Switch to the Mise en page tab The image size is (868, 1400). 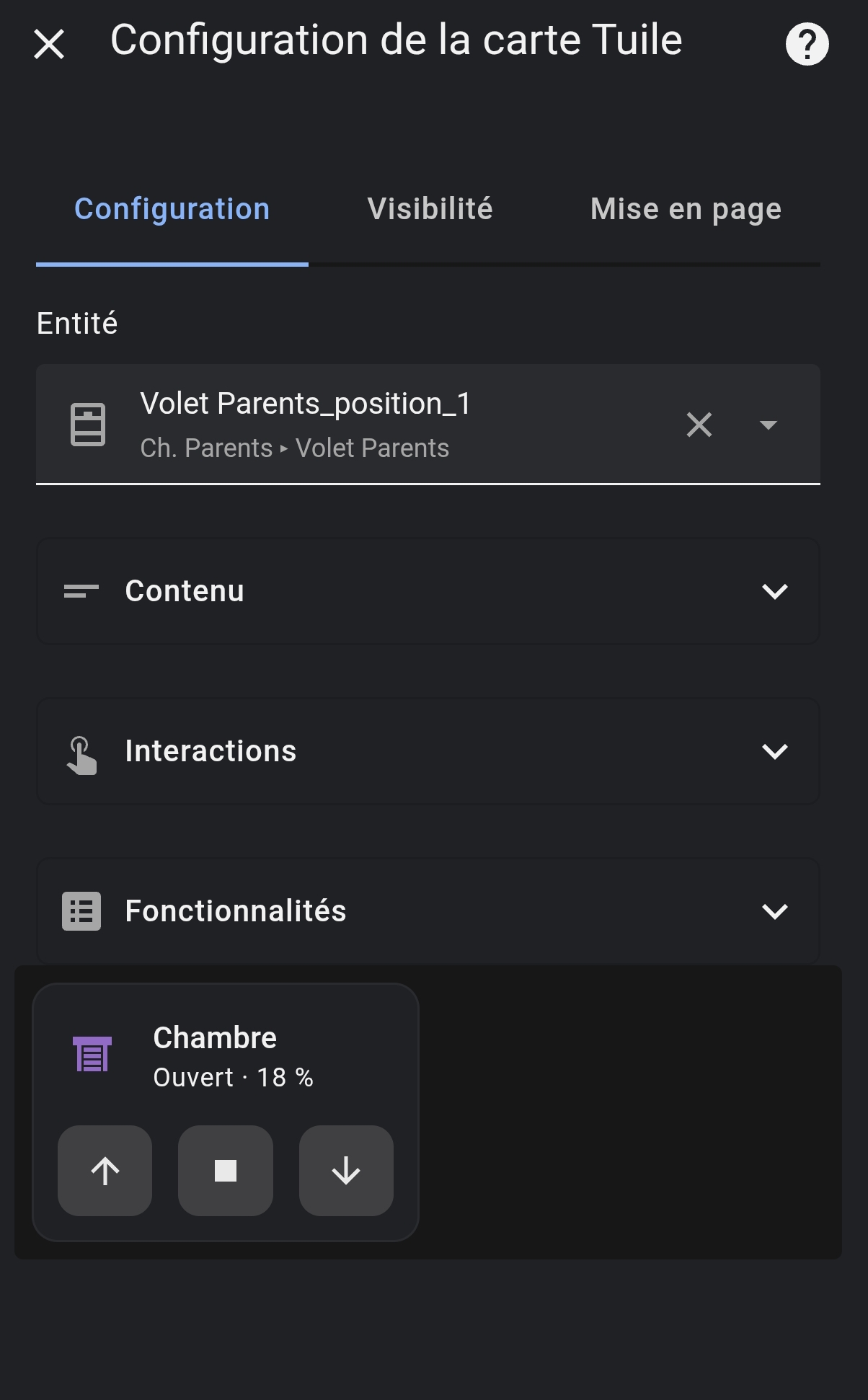[686, 209]
